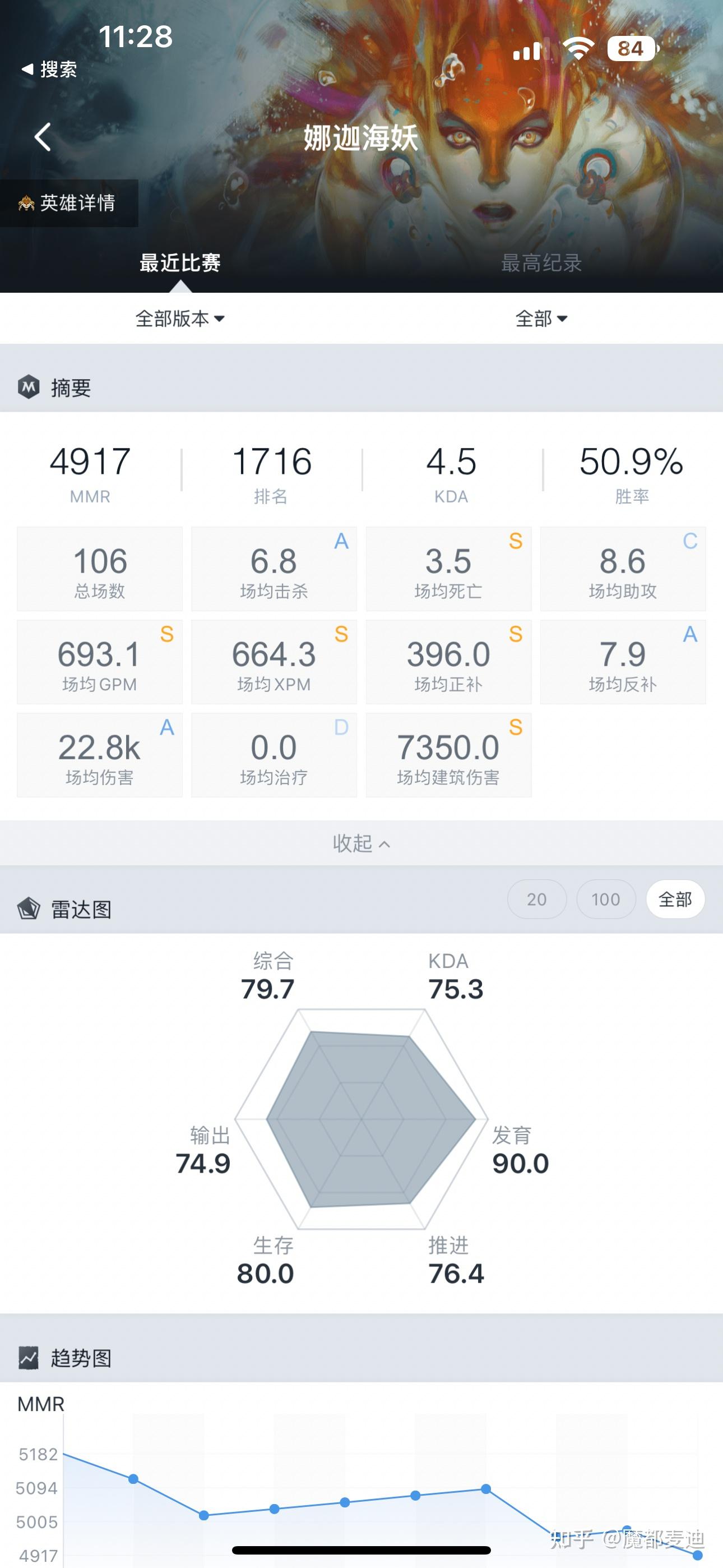This screenshot has width=723, height=1568.
Task: Open the 全部版本 version dropdown
Action: [180, 319]
